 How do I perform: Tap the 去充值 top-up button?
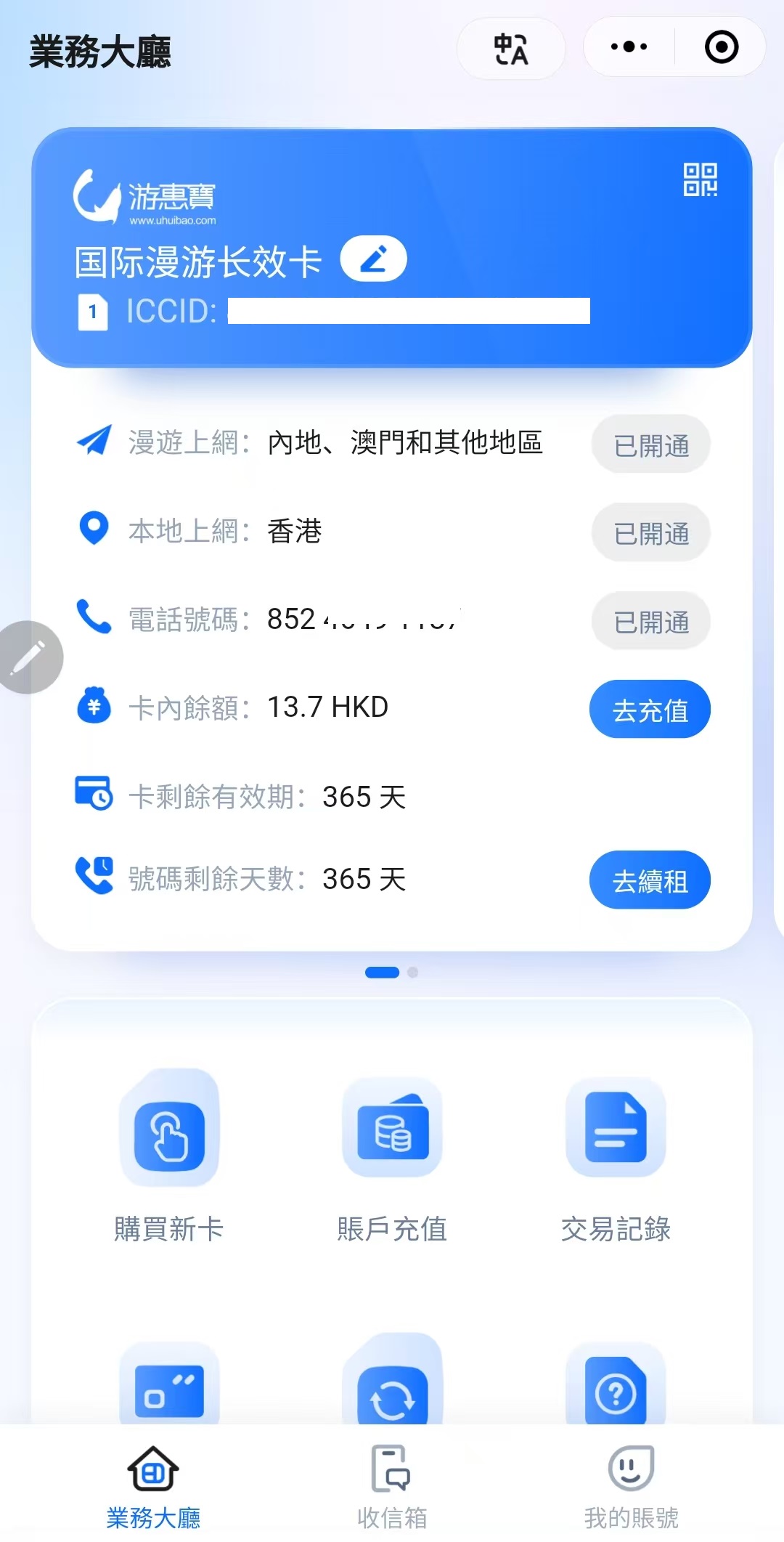[650, 710]
